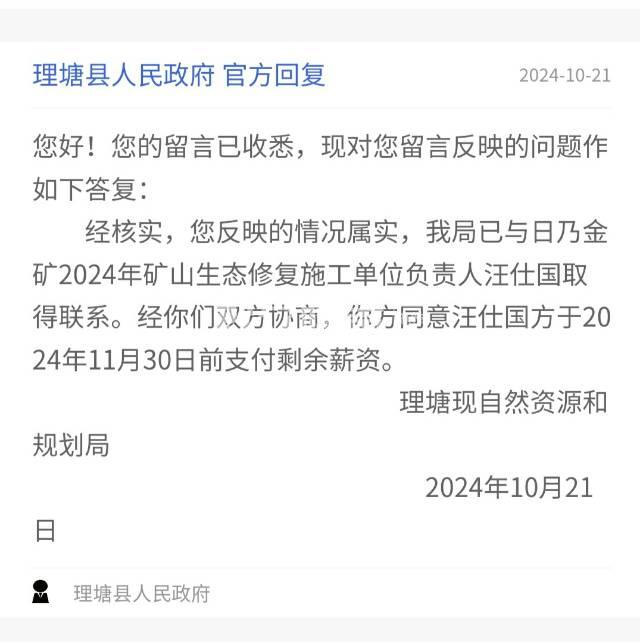
Task: Tap the 理塘县人民政府 responder row with avatar
Action: click(140, 593)
